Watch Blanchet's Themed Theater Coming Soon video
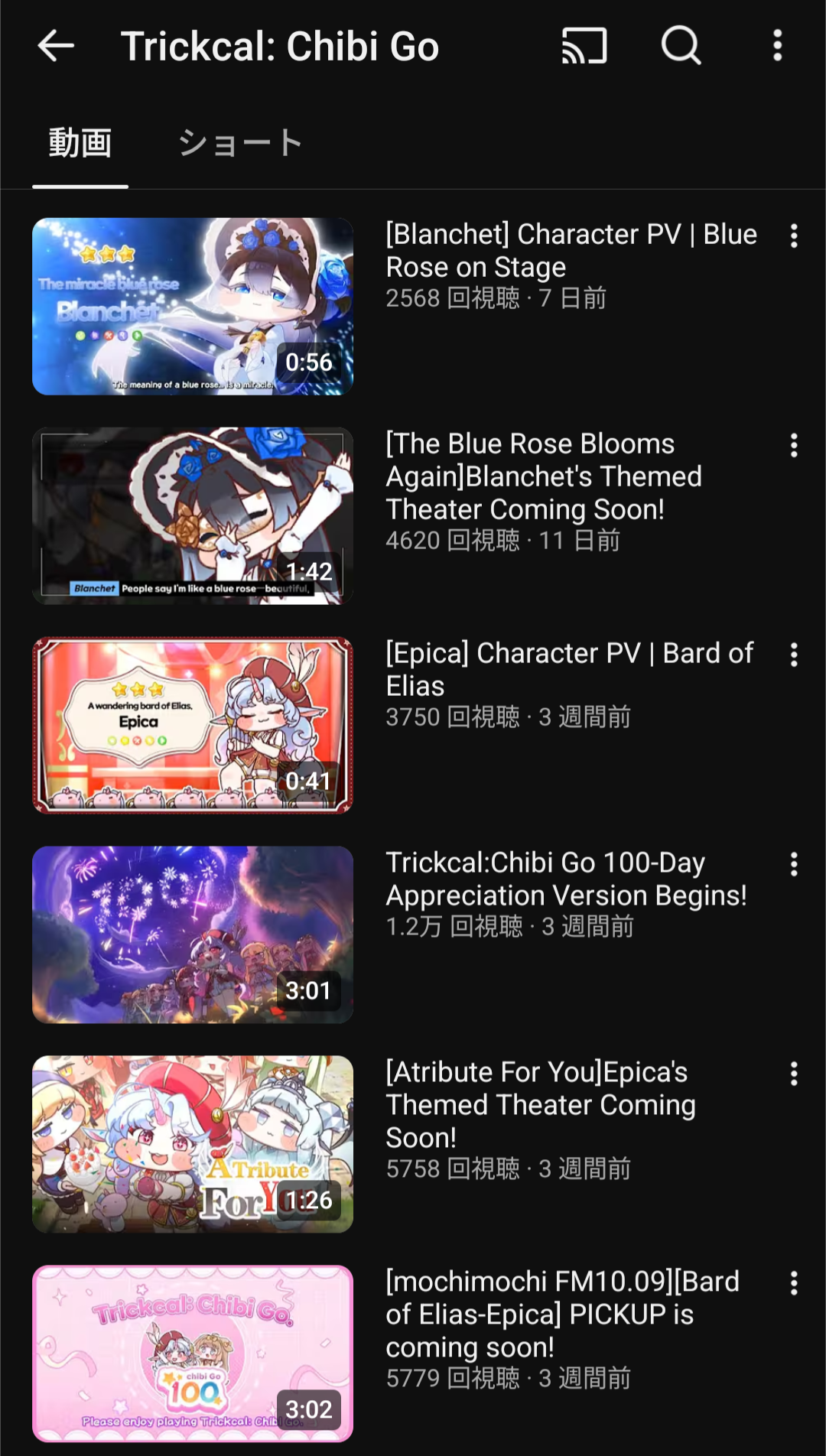 coord(193,516)
